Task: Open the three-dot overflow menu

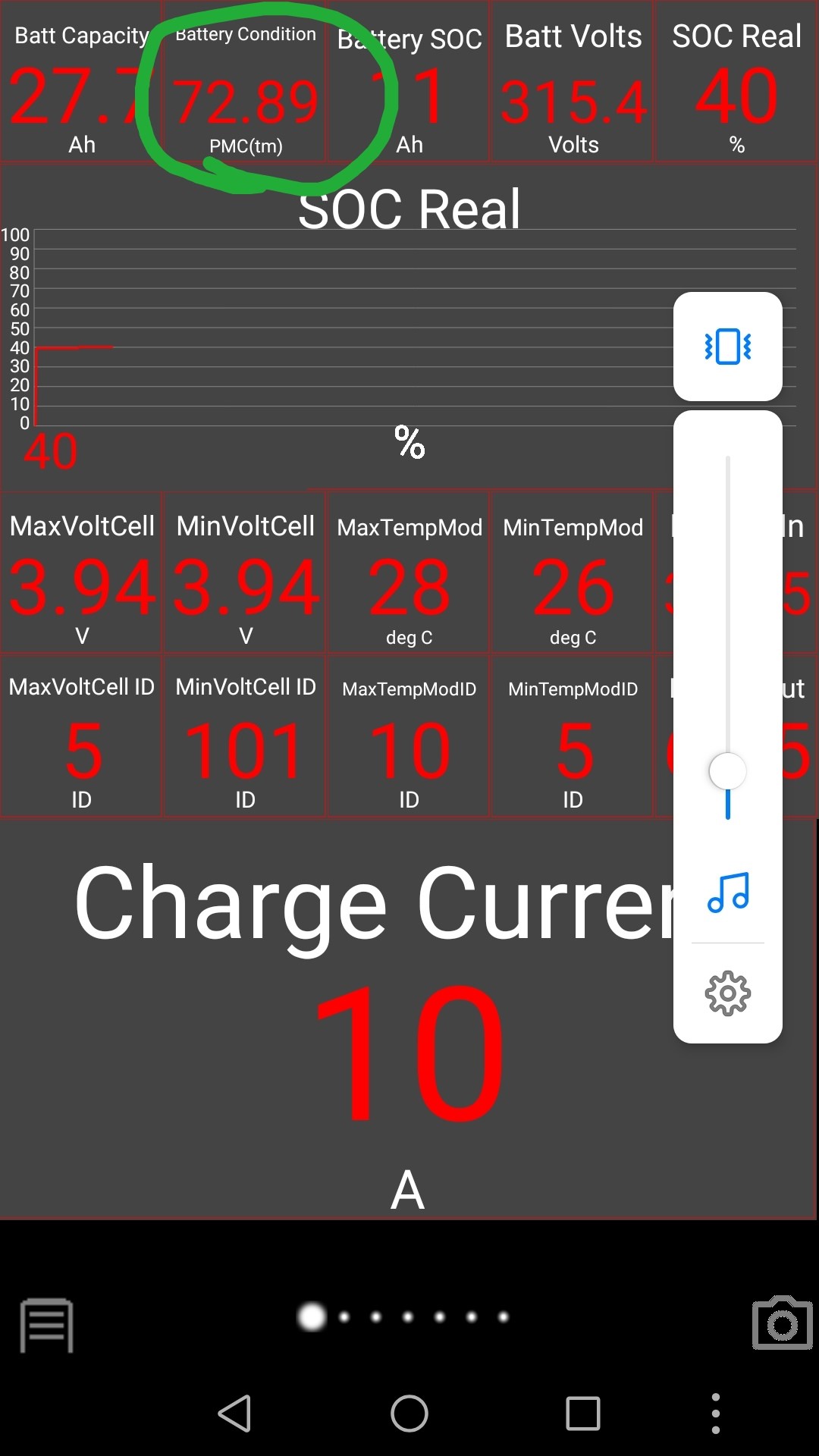Action: (x=715, y=1414)
